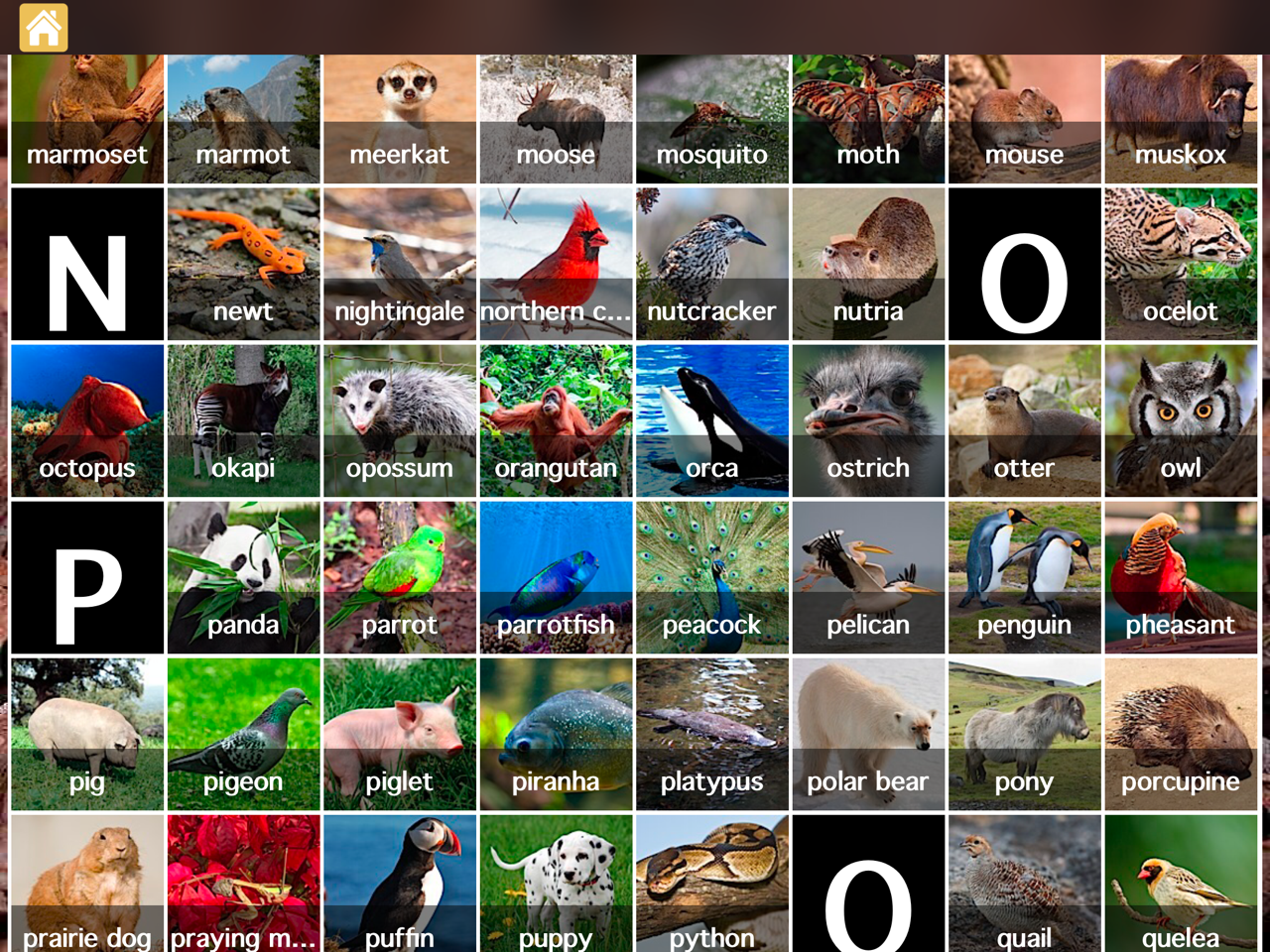This screenshot has height=952, width=1270.
Task: View the peacock card
Action: click(x=712, y=577)
